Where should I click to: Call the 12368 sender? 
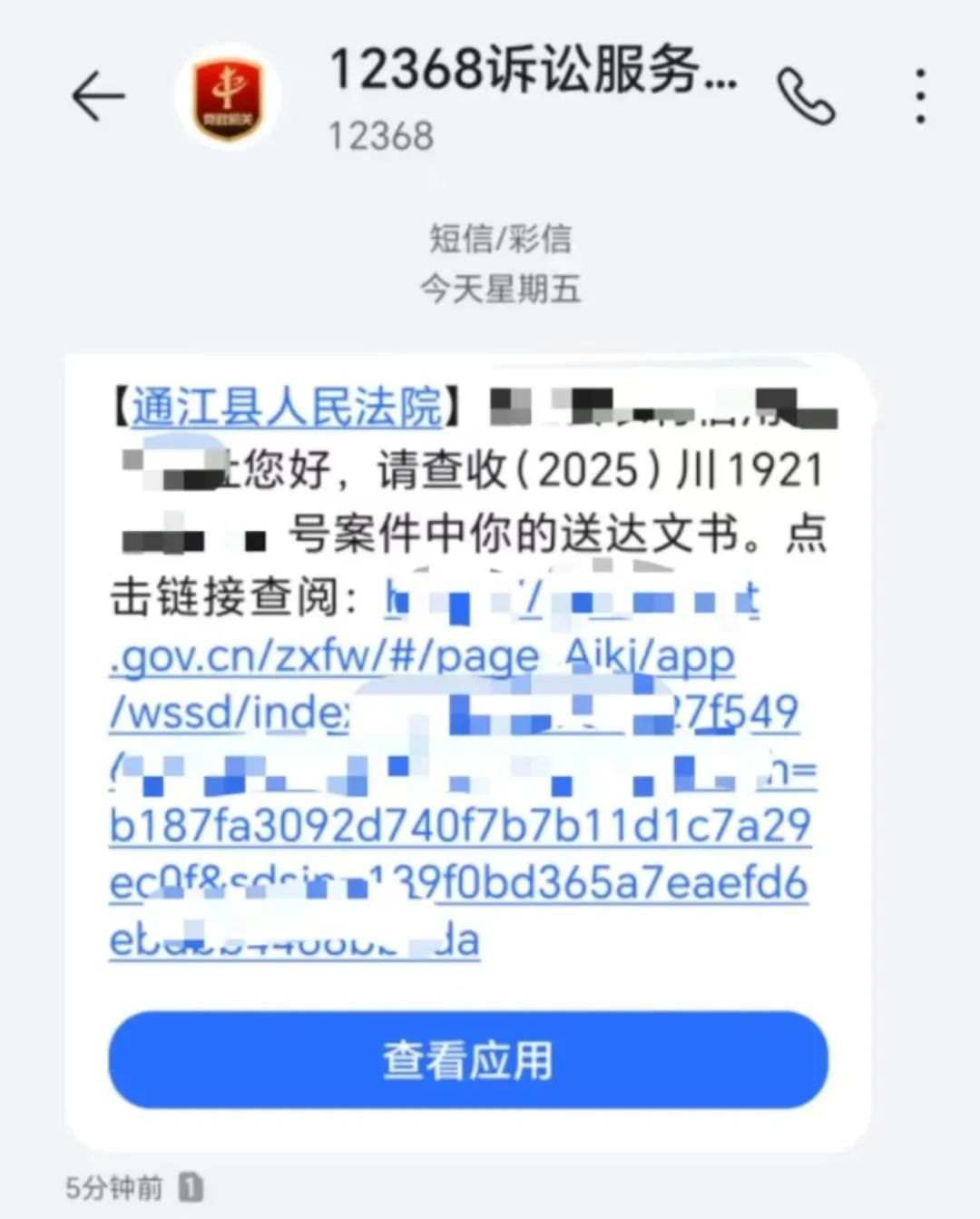[805, 96]
